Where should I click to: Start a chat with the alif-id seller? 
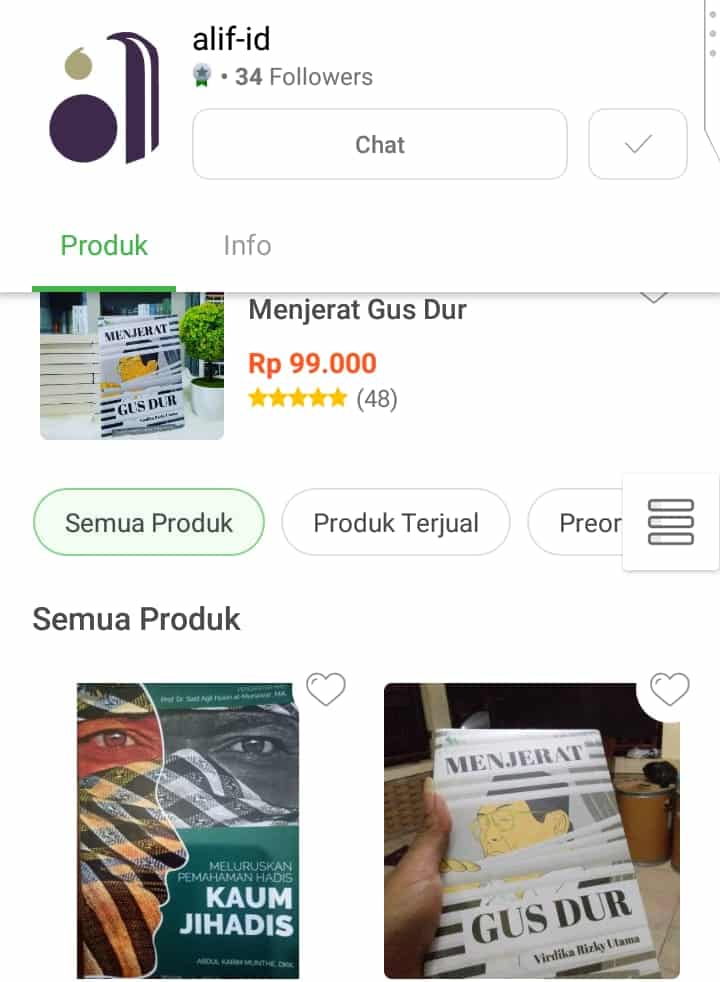[x=379, y=144]
